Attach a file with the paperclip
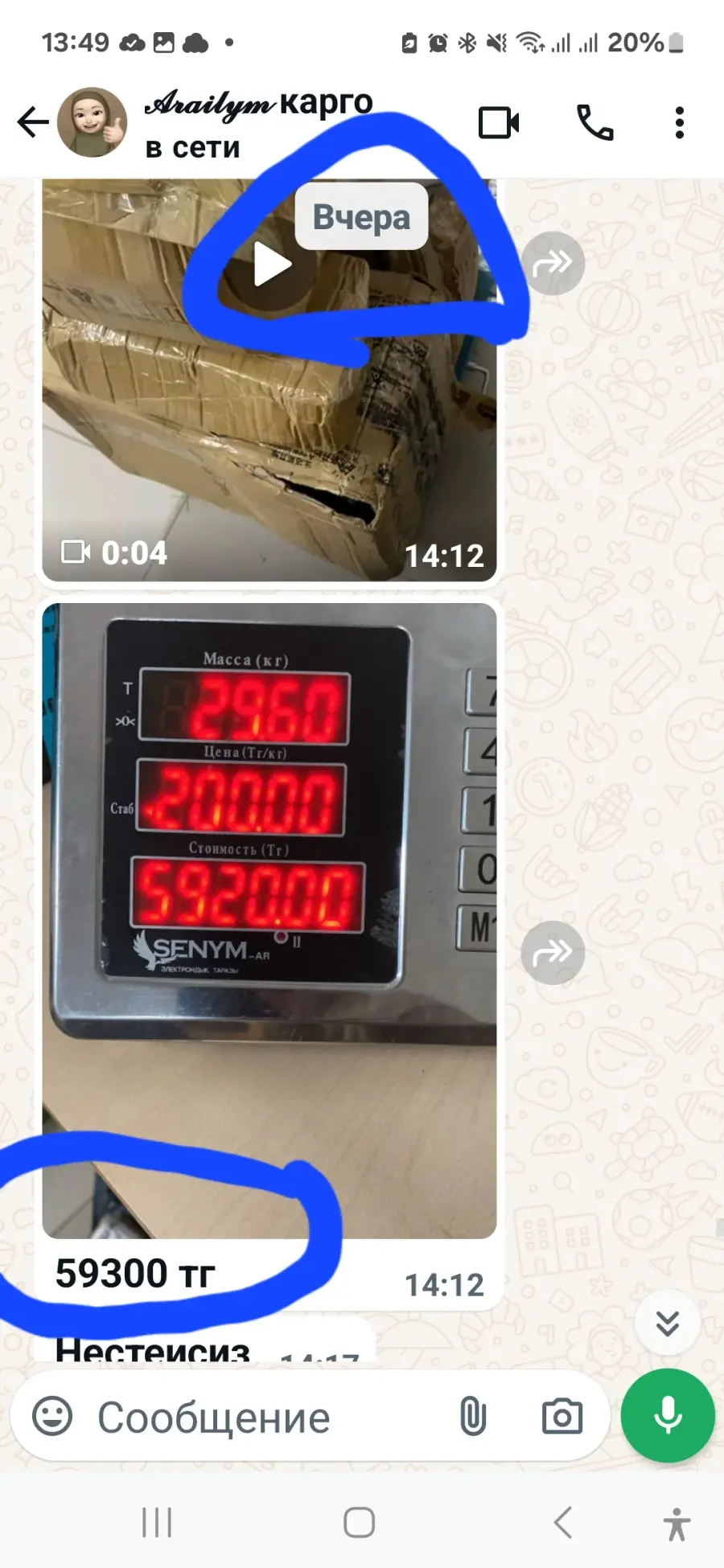Image resolution: width=724 pixels, height=1568 pixels. tap(473, 1417)
